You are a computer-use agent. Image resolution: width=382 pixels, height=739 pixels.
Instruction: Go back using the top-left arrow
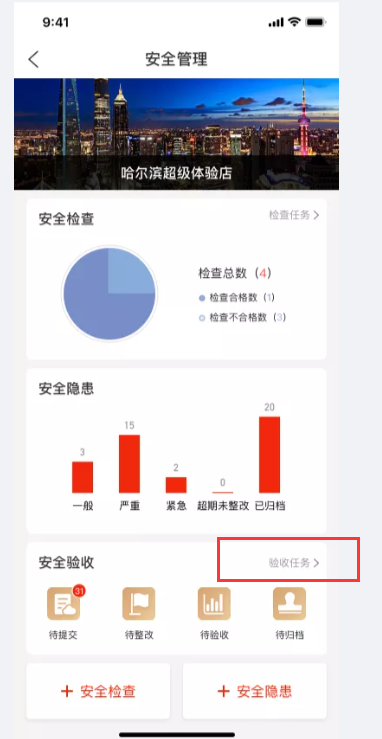pos(33,59)
